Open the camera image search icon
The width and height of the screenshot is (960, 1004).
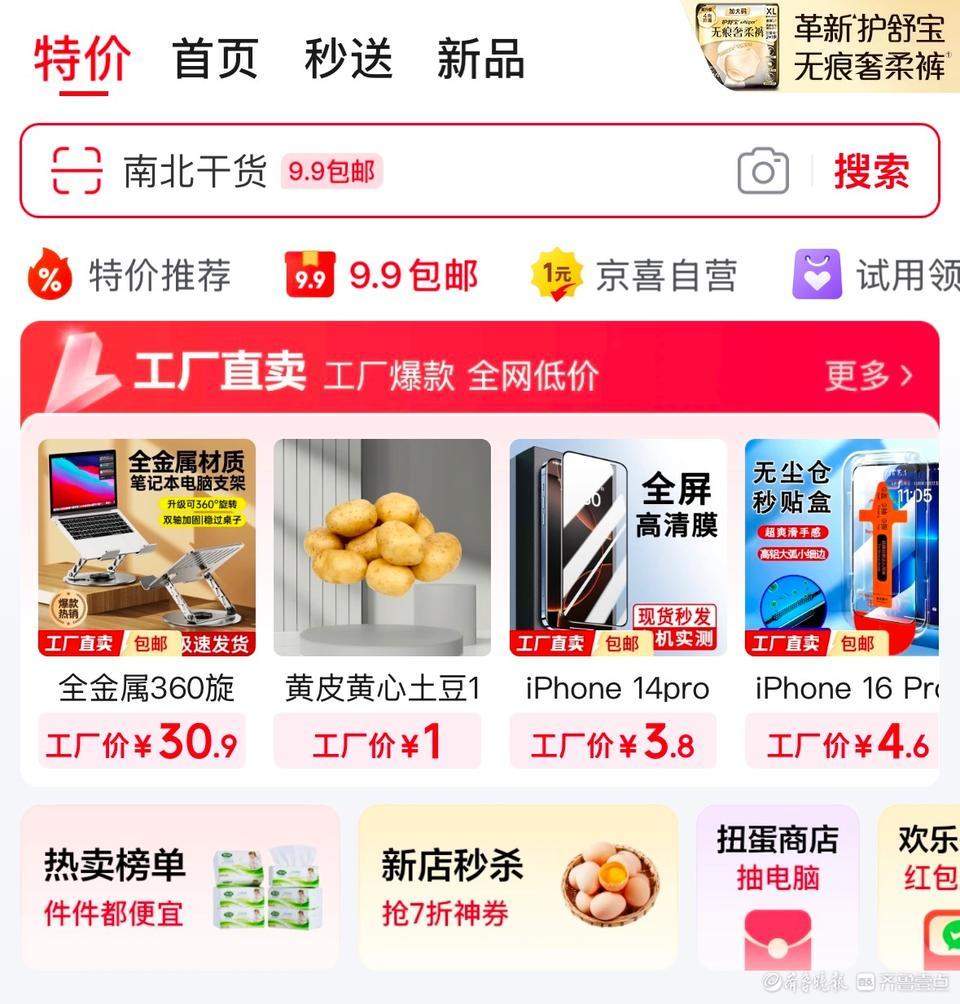(763, 172)
